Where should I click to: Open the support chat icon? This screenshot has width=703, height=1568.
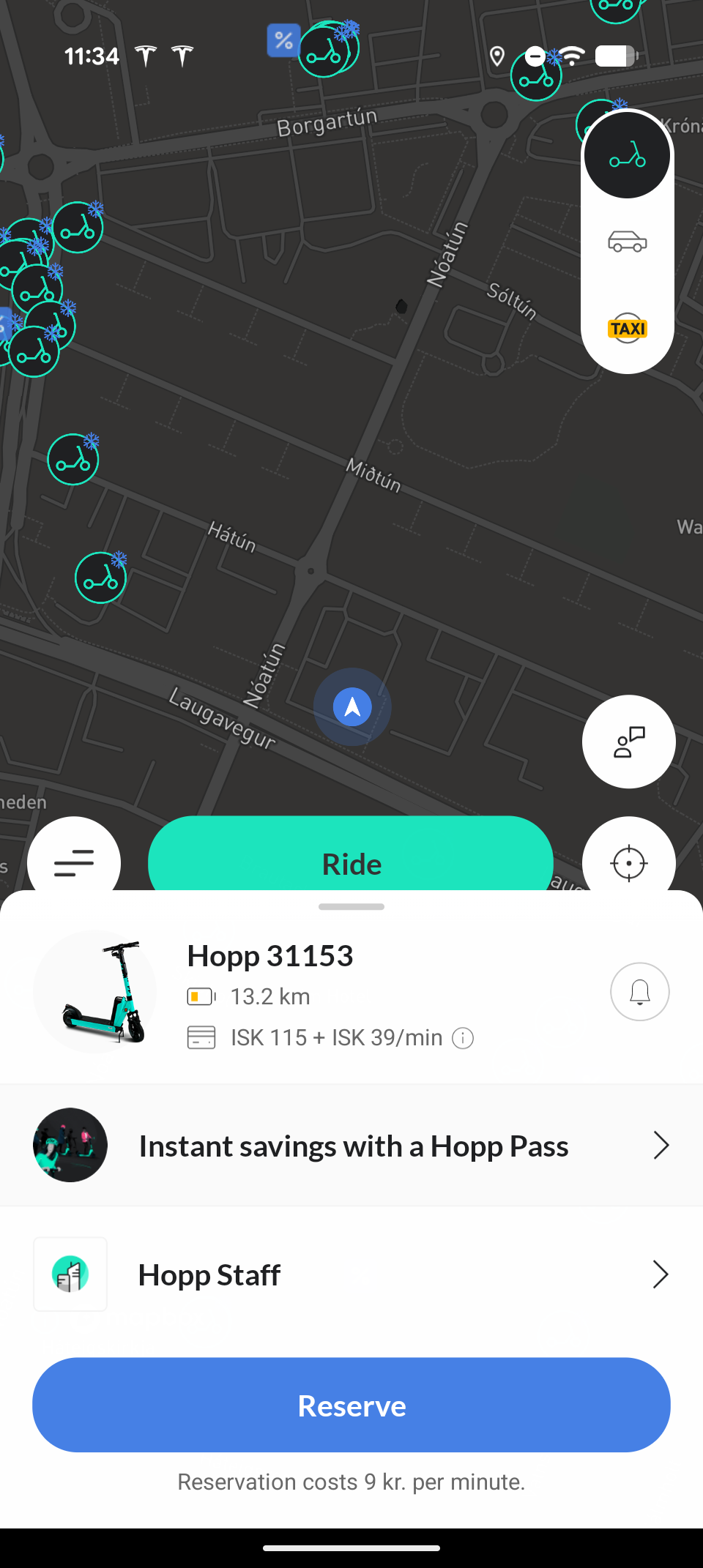[628, 742]
